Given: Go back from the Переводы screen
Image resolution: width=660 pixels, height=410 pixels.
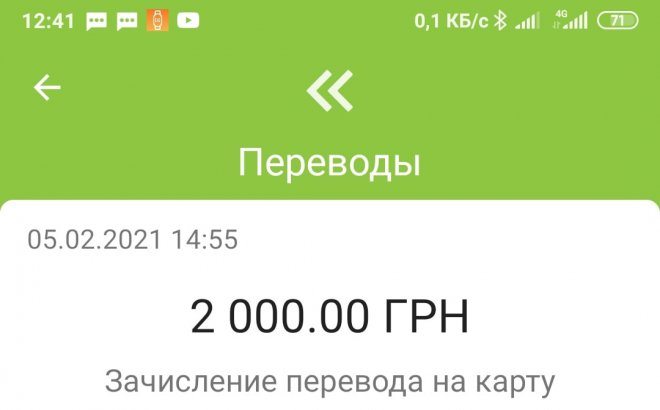Looking at the screenshot, I should (x=47, y=88).
